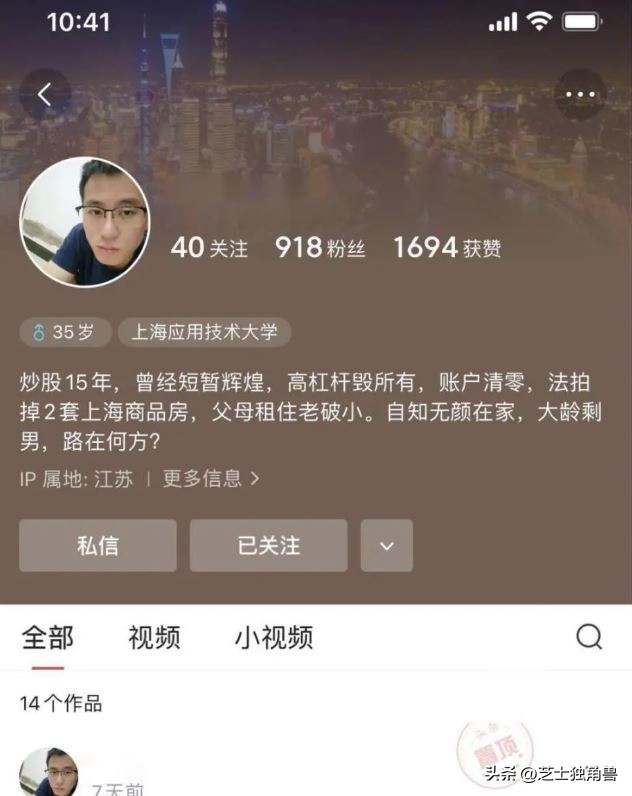
Task: Open 更多信息 for more details
Action: pyautogui.click(x=211, y=478)
